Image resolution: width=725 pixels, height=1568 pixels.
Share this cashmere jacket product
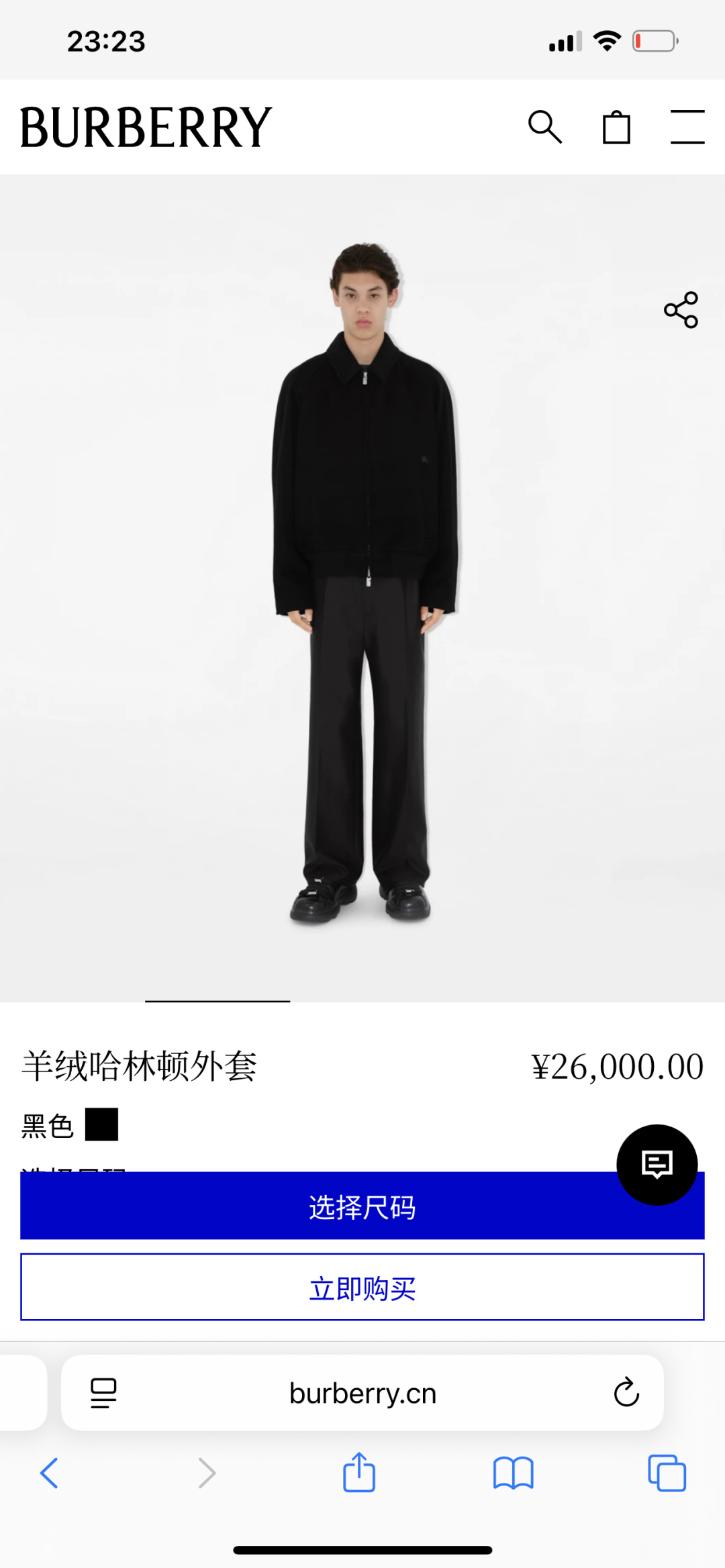click(681, 309)
